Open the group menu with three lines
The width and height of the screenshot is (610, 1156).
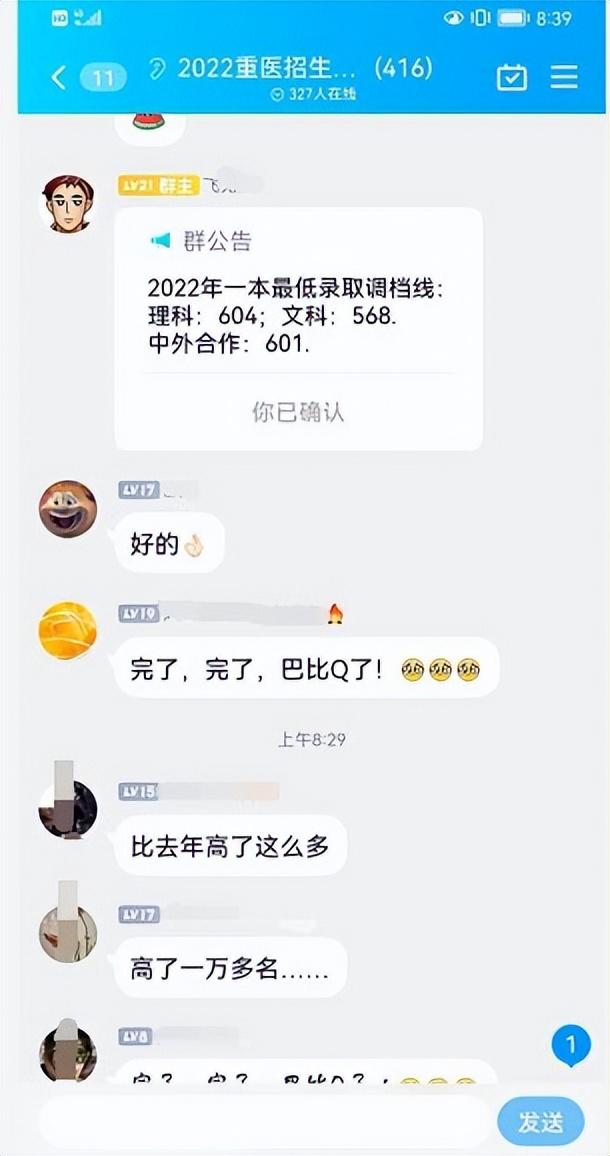coord(564,77)
